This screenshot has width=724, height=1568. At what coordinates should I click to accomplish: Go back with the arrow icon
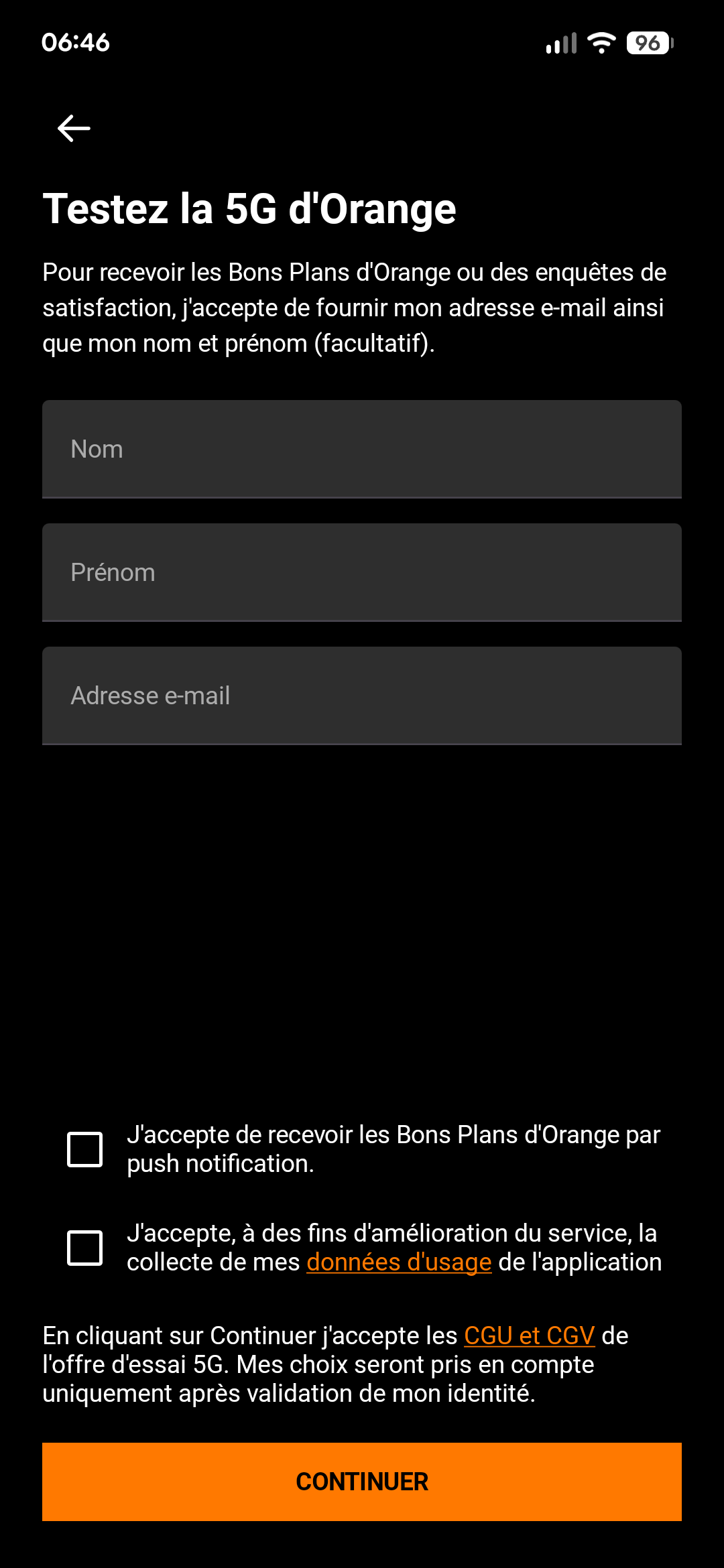click(x=74, y=128)
